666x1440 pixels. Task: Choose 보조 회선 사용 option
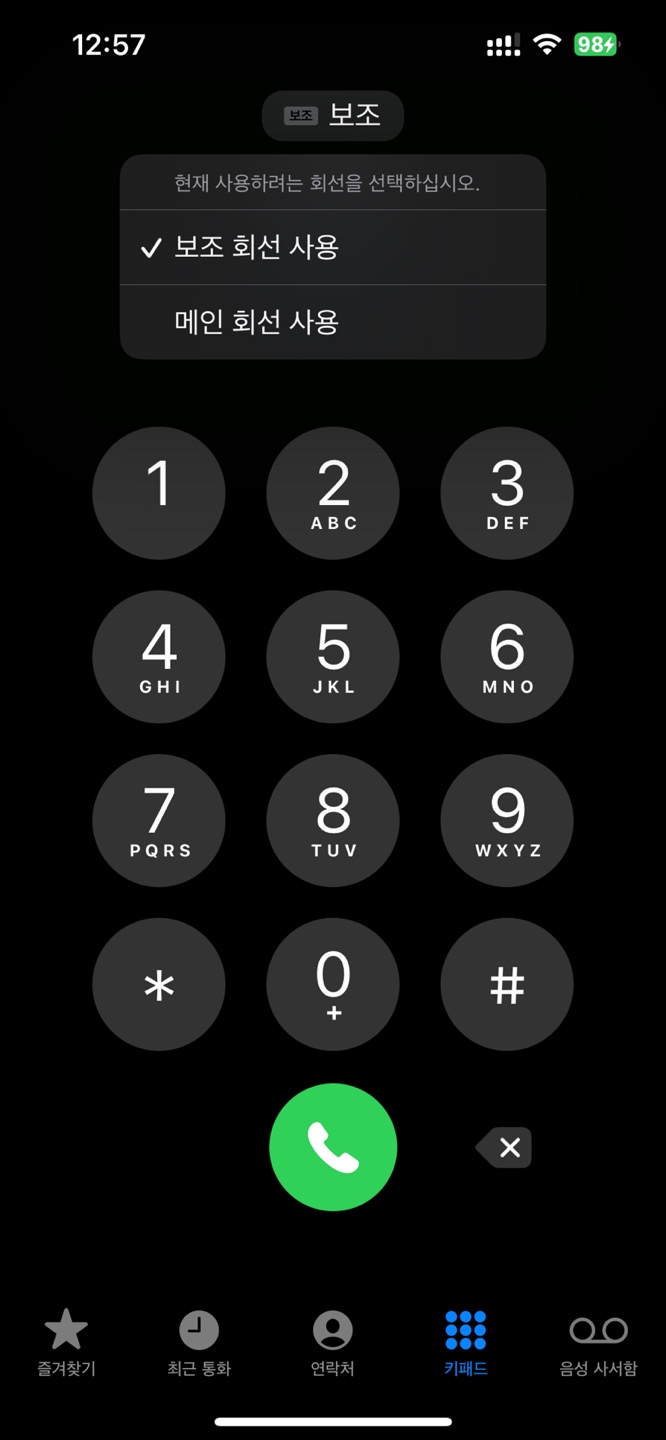pyautogui.click(x=333, y=247)
